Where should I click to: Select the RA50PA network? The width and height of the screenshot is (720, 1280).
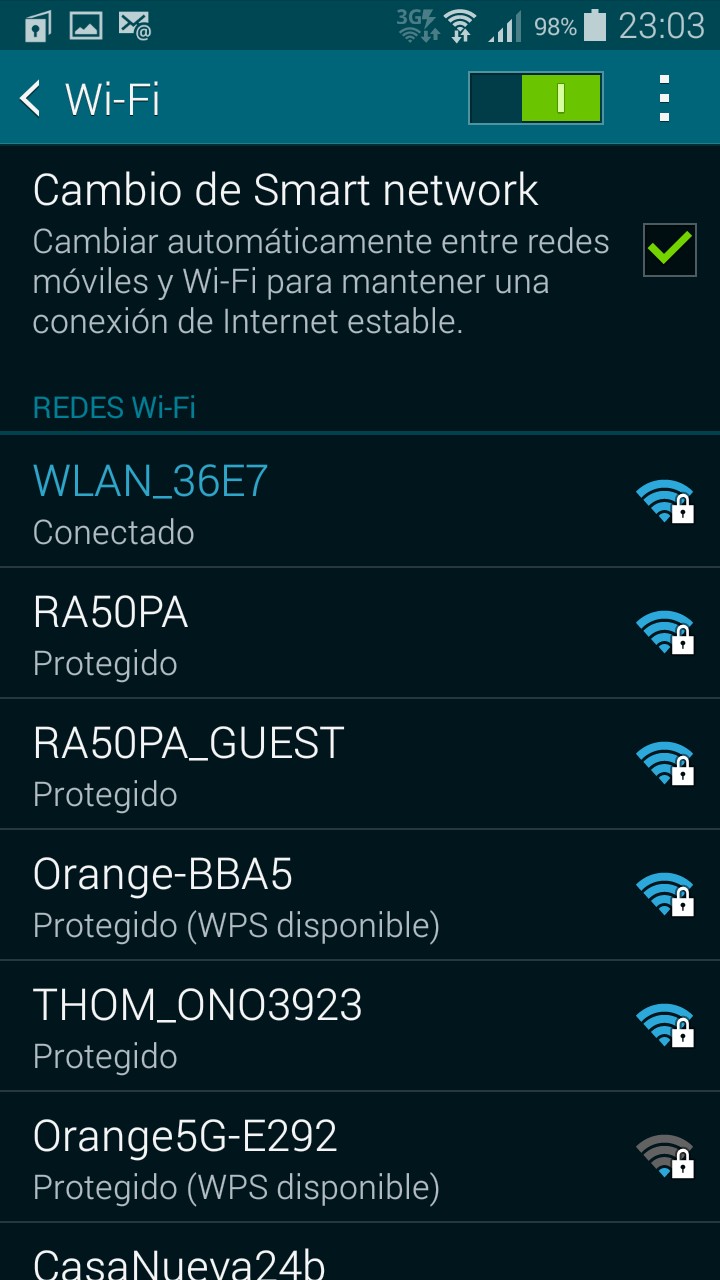[360, 633]
